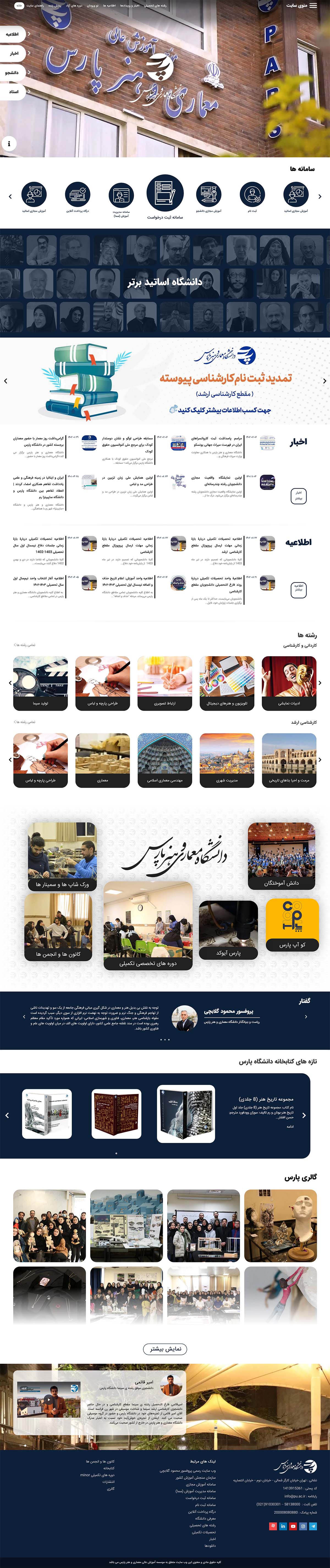Tap the round info button on the banner
Image resolution: width=330 pixels, height=1568 pixels.
pos(9,144)
